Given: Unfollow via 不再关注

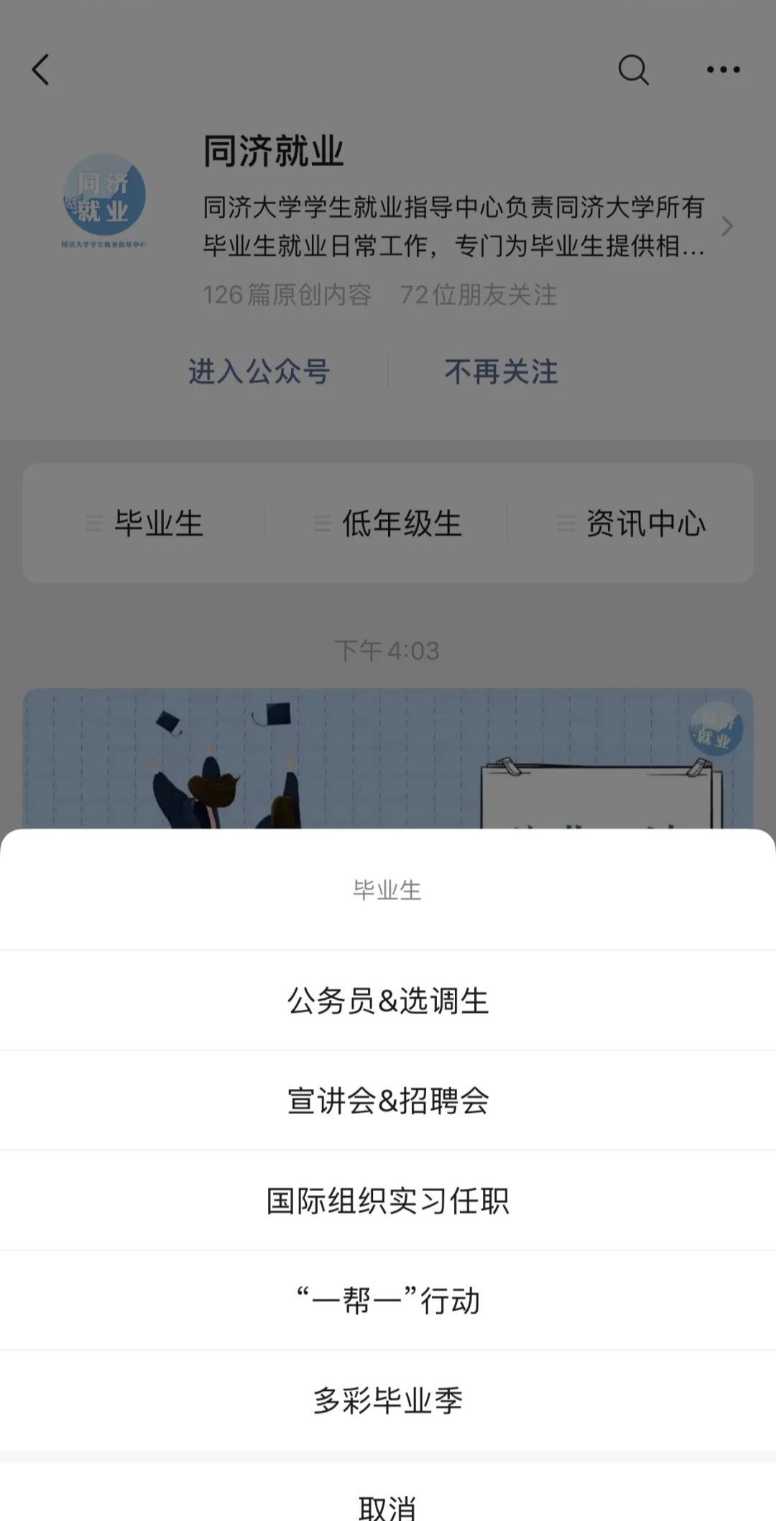Looking at the screenshot, I should pyautogui.click(x=501, y=372).
